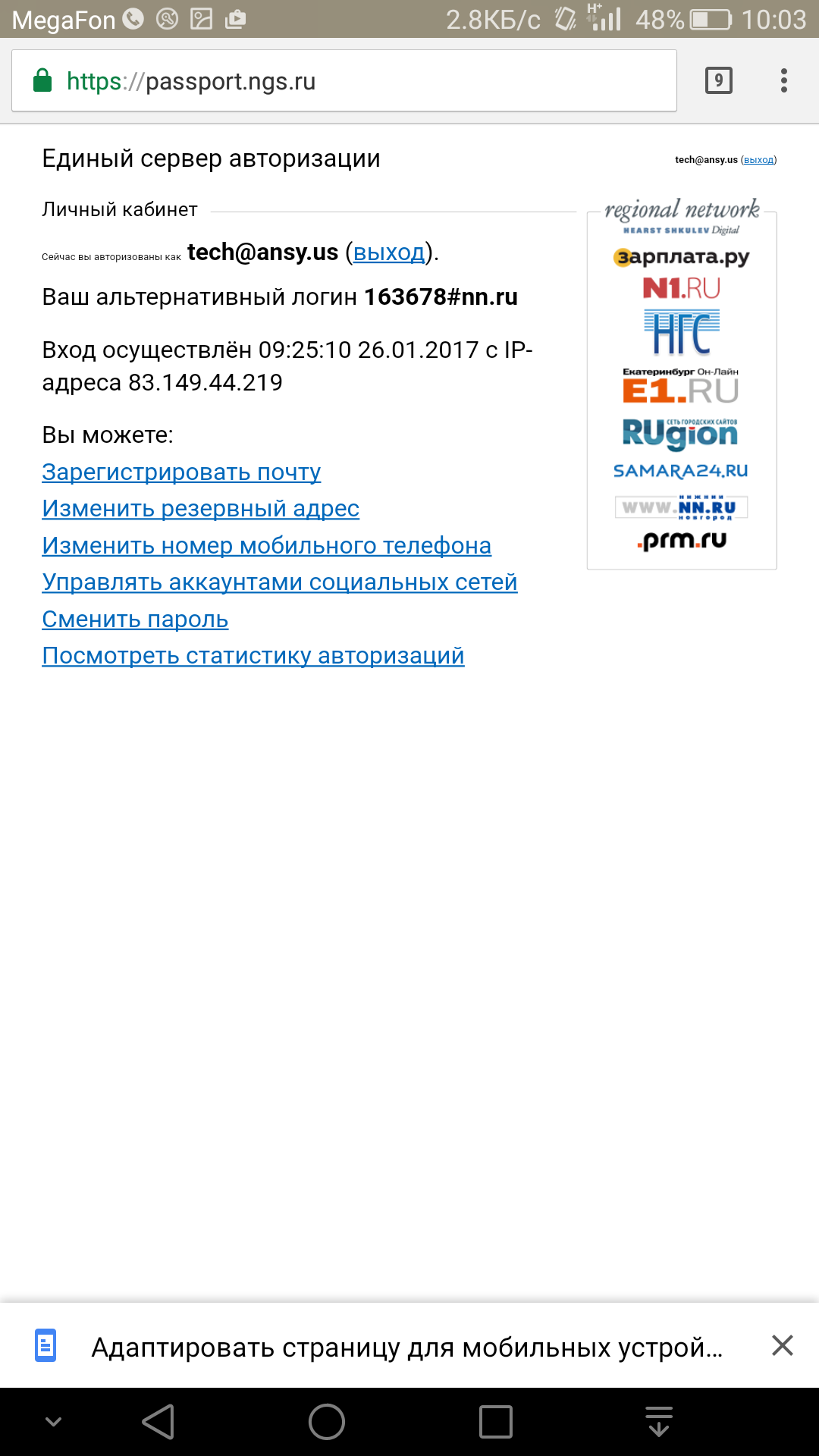Screen dimensions: 819x1456
Task: Open Изменить номер мобильного телефона
Action: (x=266, y=545)
